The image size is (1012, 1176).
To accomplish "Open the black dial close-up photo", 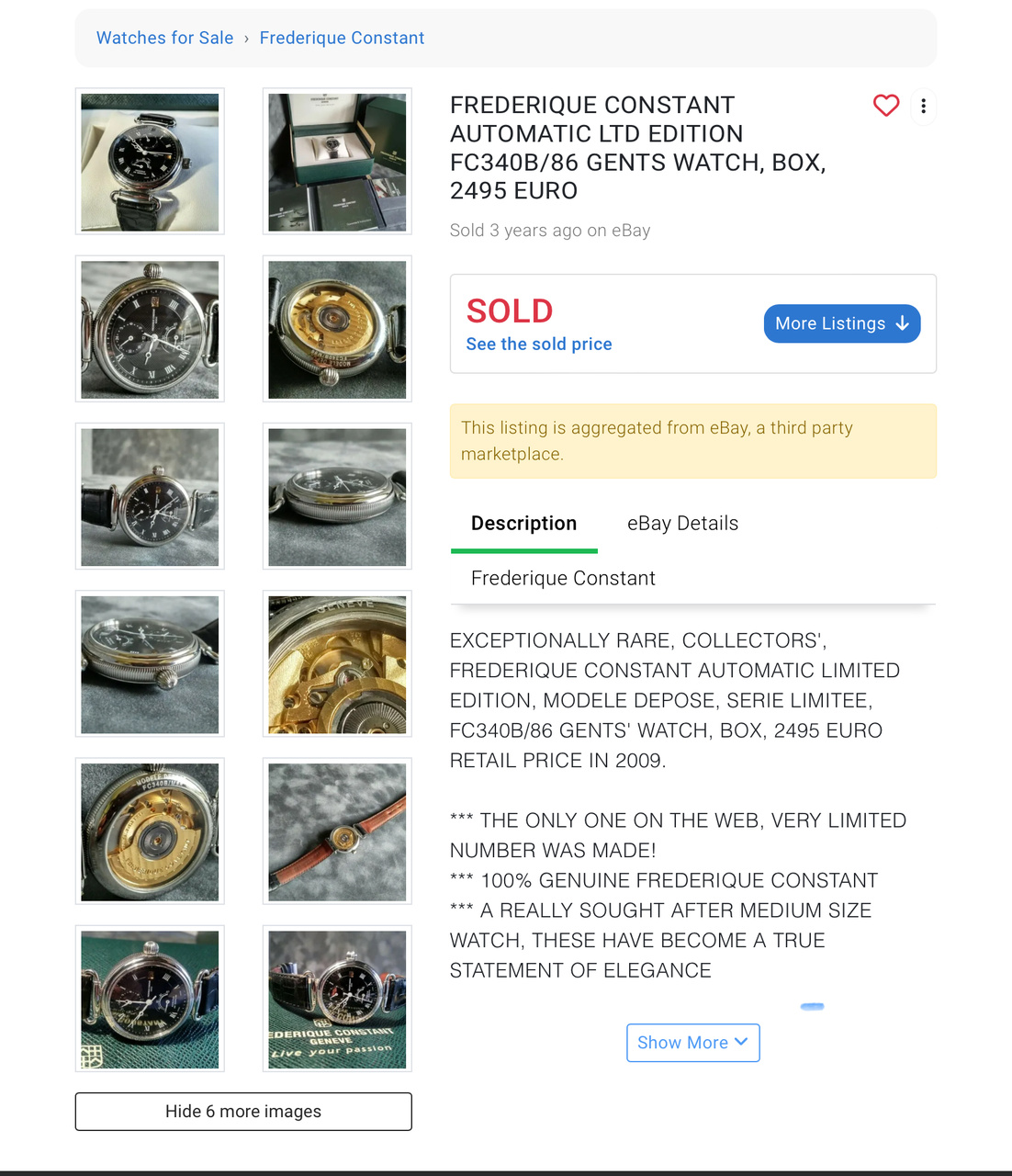I will (x=150, y=329).
